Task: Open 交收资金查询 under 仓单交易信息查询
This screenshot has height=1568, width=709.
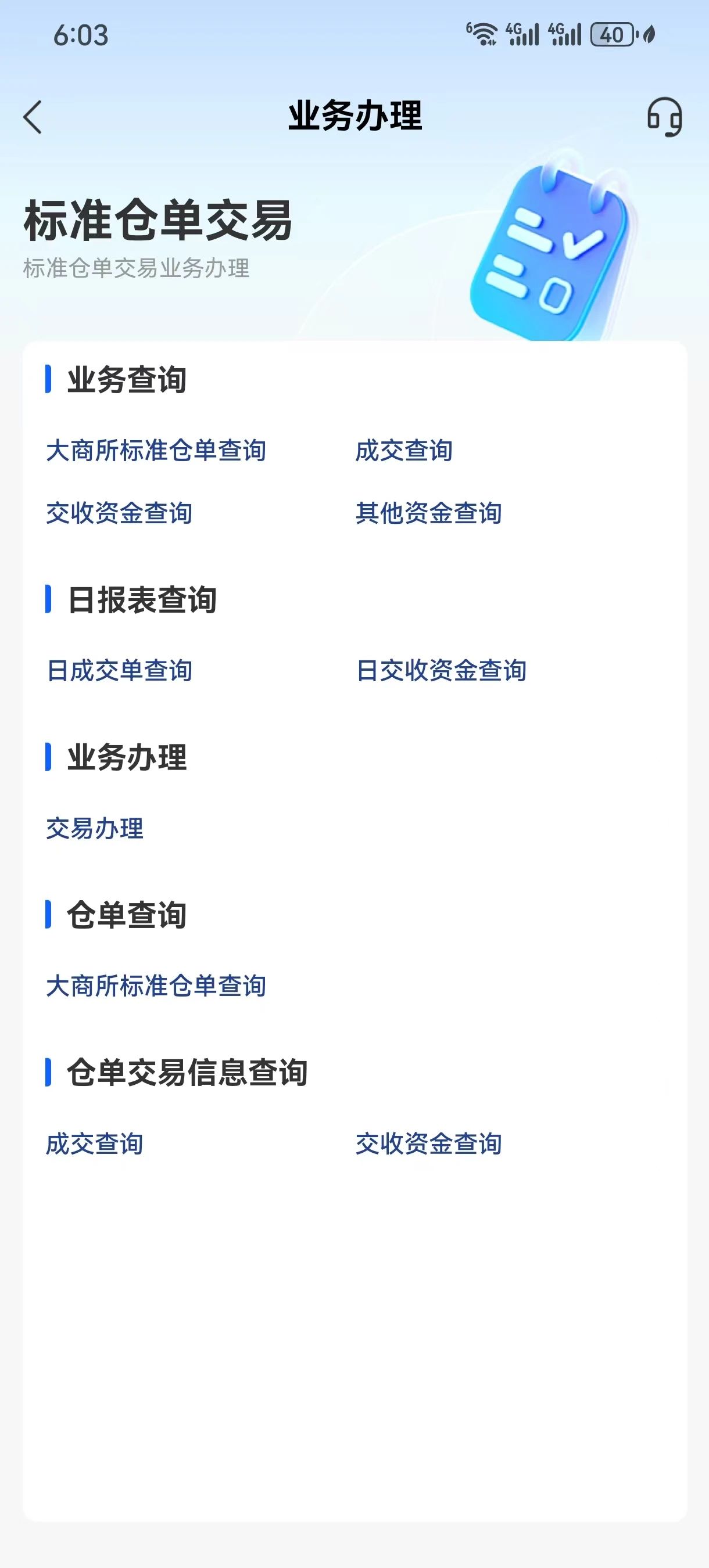Action: click(429, 1143)
